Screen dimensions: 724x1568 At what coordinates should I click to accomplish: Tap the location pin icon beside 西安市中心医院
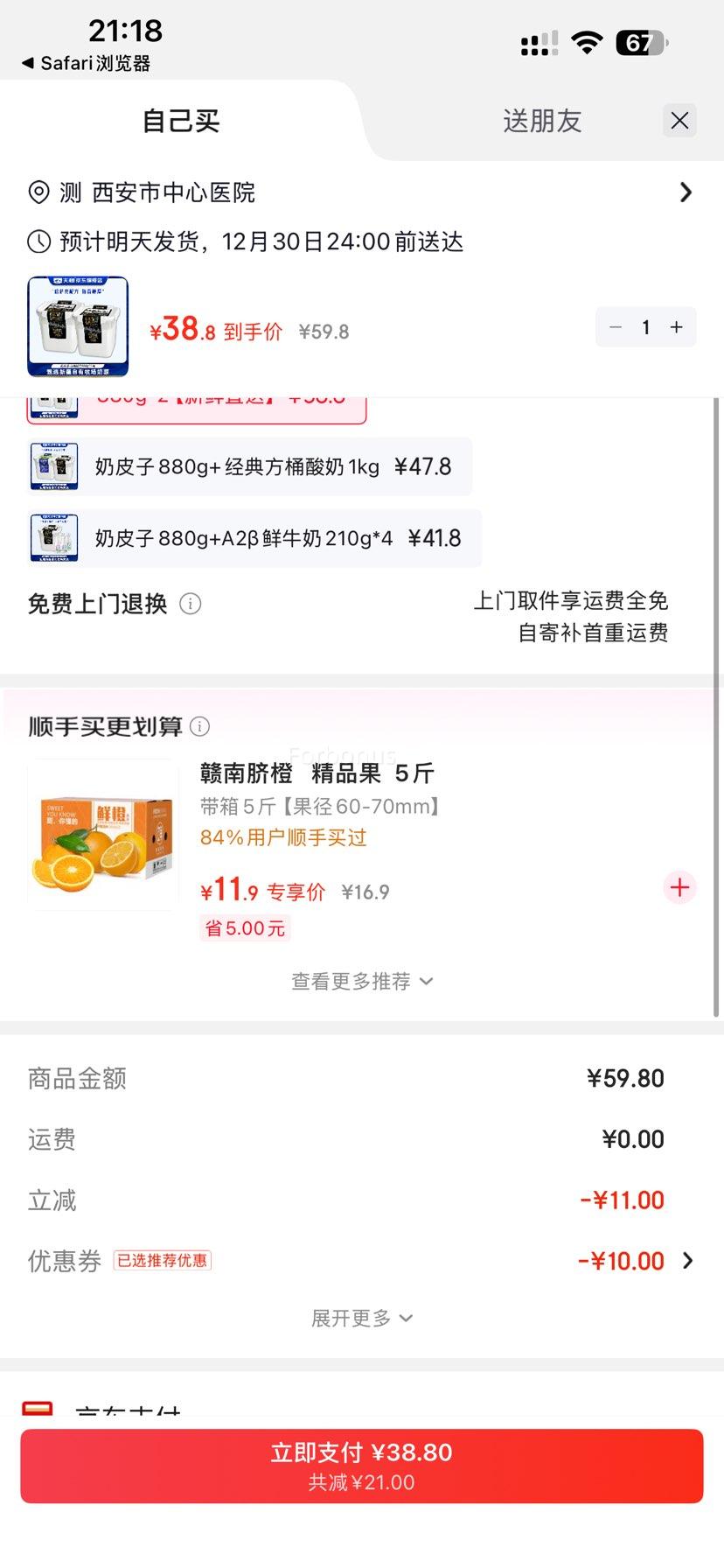(37, 192)
